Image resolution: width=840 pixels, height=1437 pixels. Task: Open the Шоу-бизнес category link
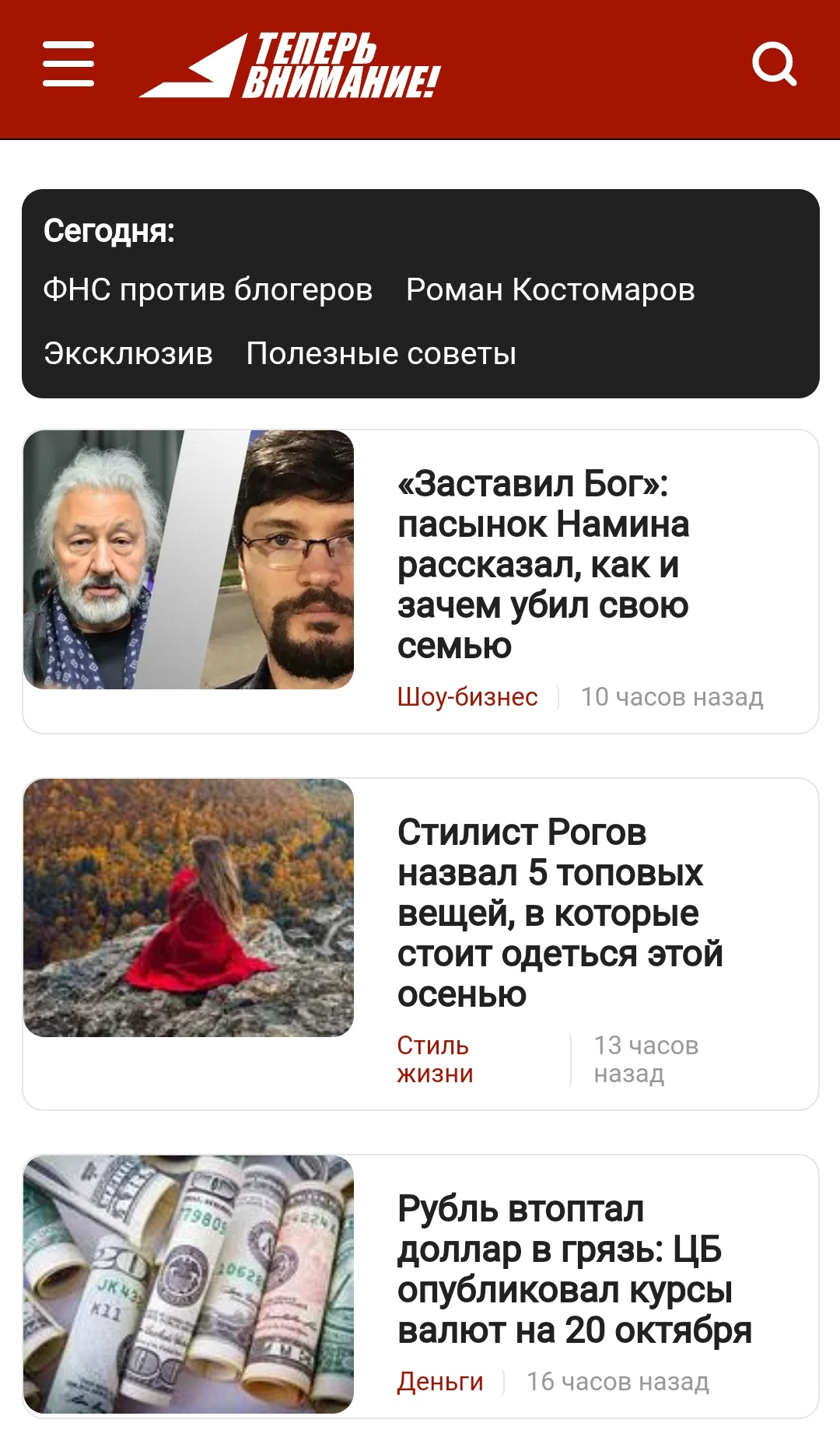pyautogui.click(x=467, y=696)
